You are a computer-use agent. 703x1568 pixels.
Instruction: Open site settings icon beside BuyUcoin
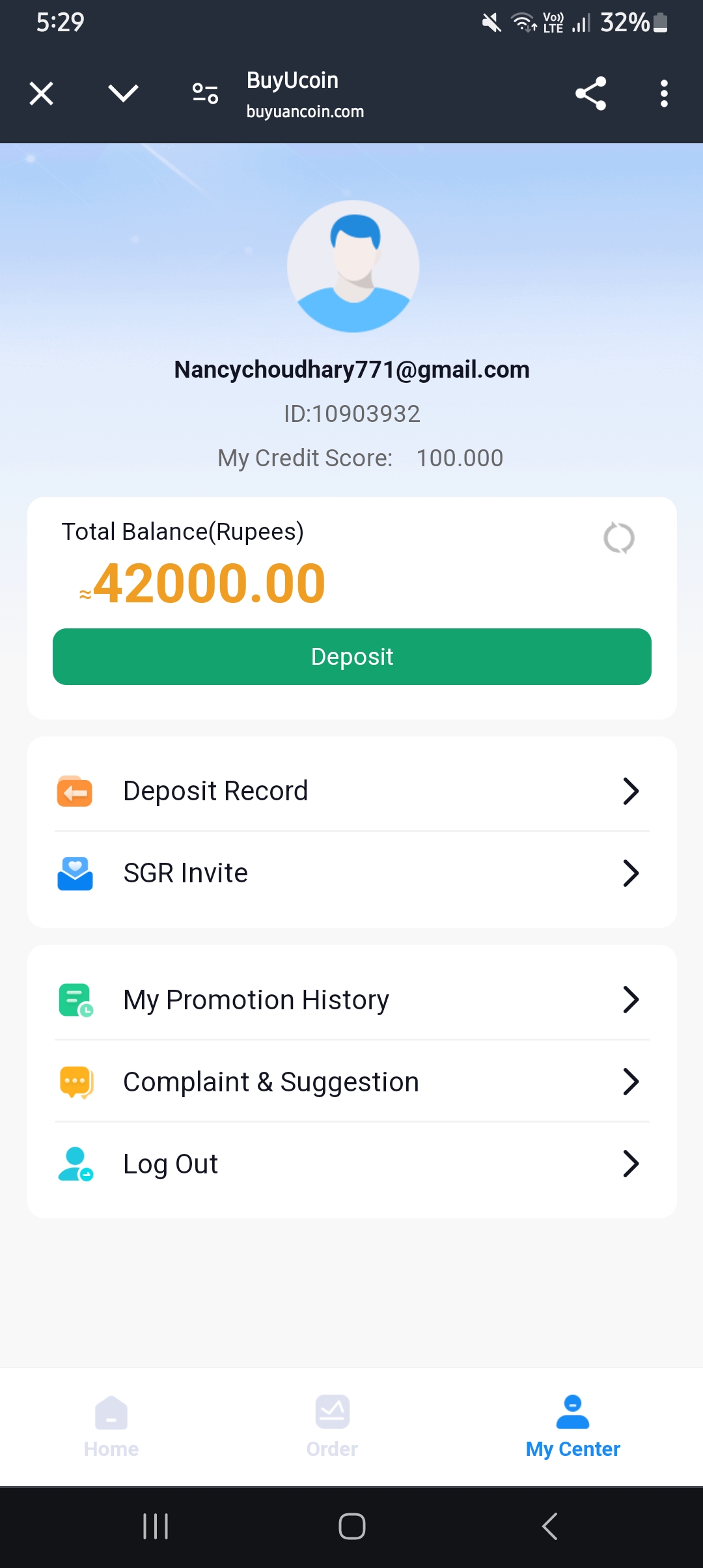tap(205, 94)
